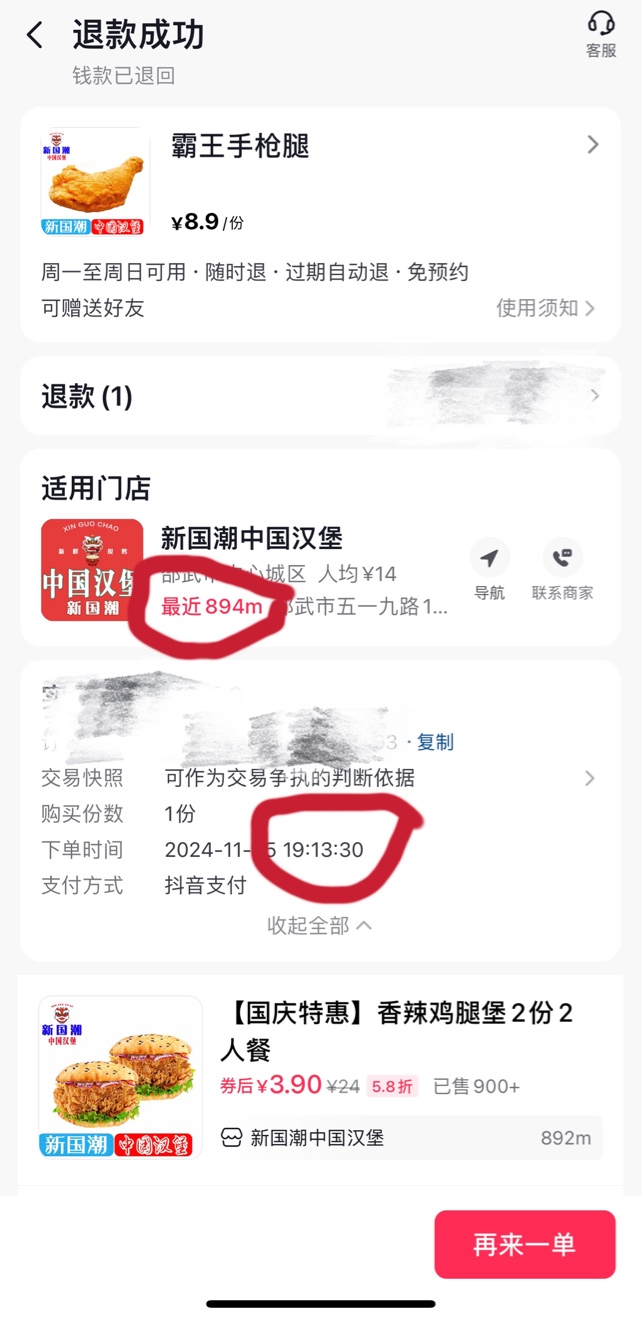Screen dimensions: 642x1319
Task: Open the 交易快照 transaction snapshot row
Action: click(320, 778)
